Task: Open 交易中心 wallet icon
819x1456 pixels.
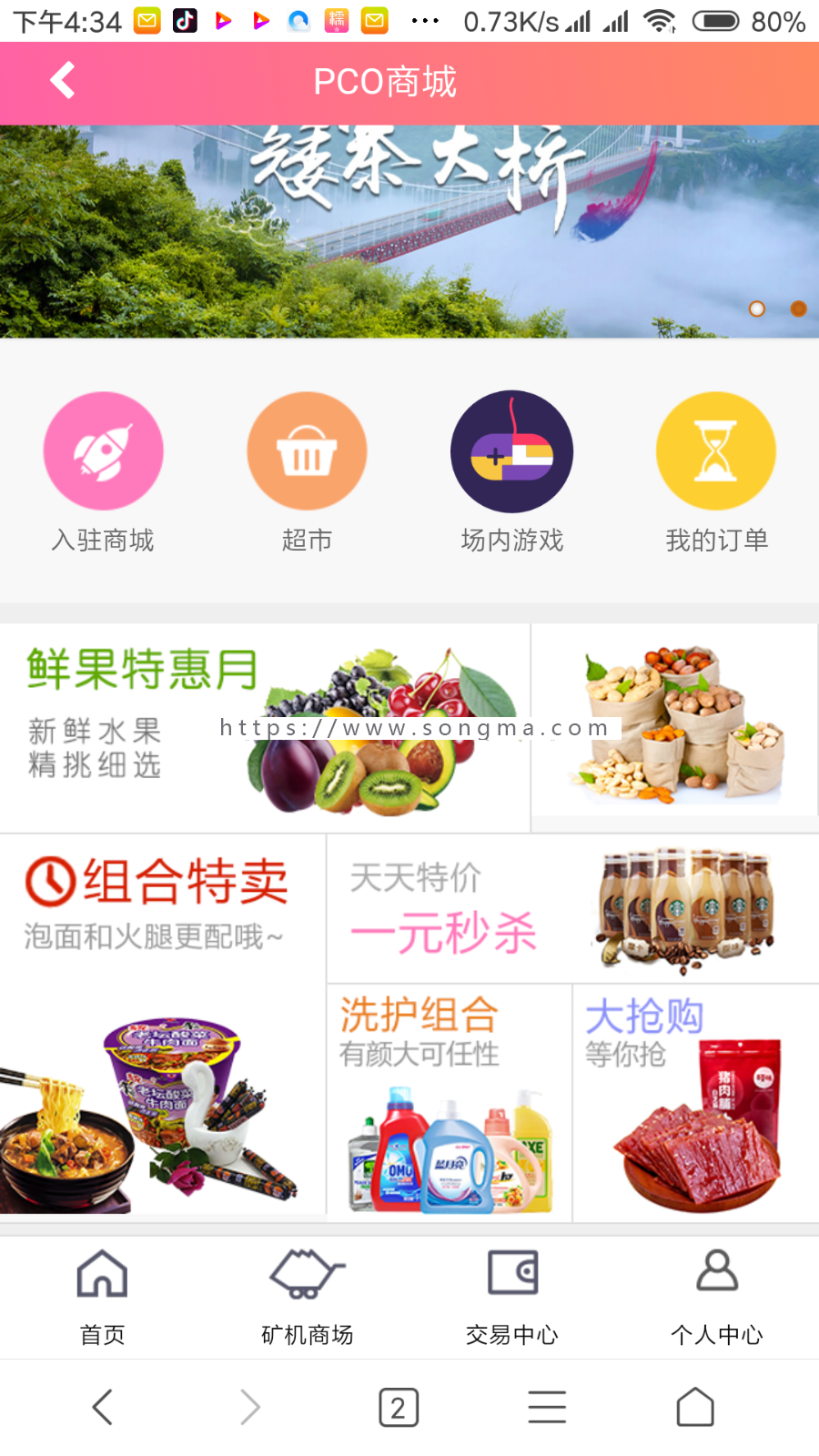Action: pos(511,1272)
